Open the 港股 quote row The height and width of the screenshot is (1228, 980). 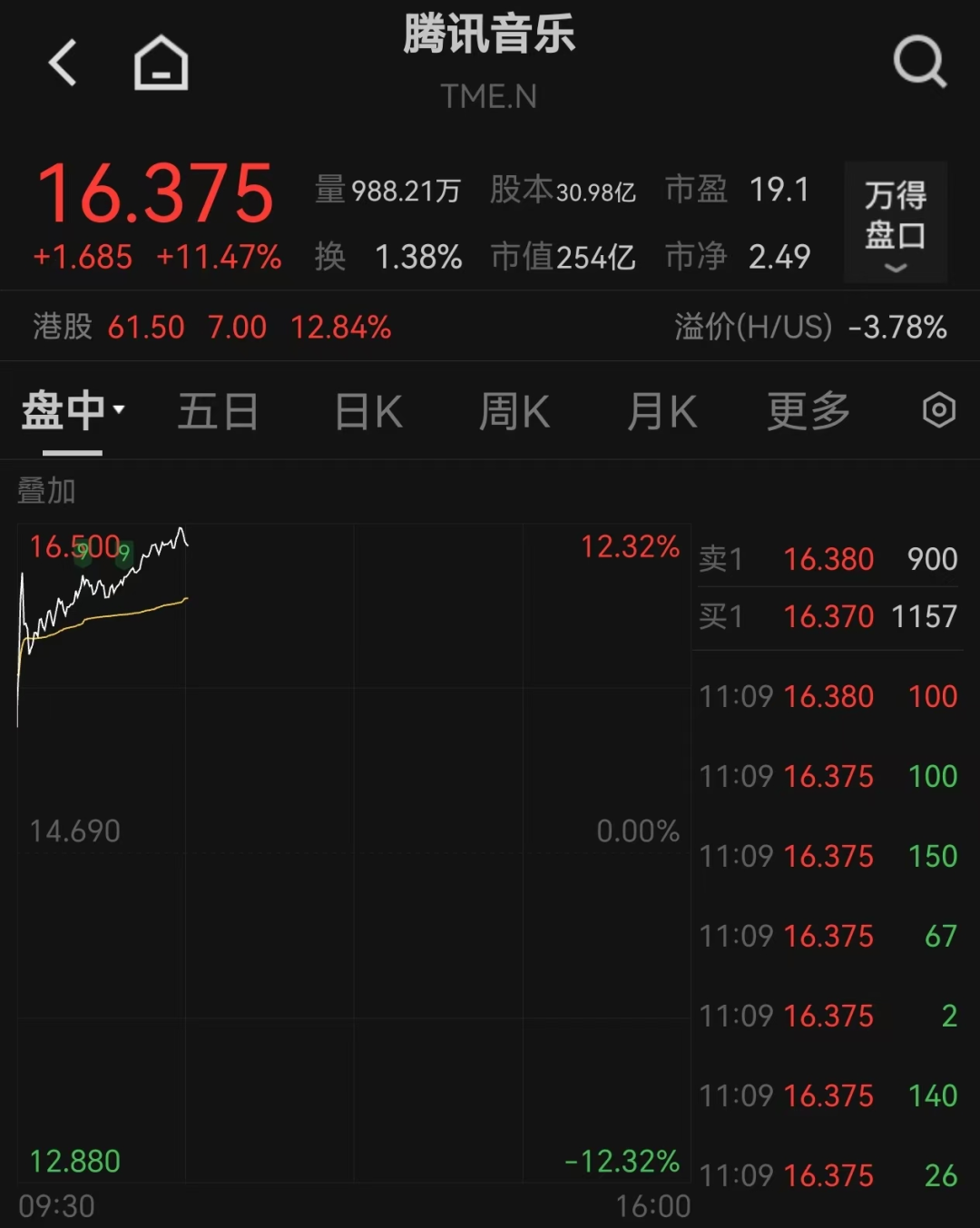[x=212, y=327]
